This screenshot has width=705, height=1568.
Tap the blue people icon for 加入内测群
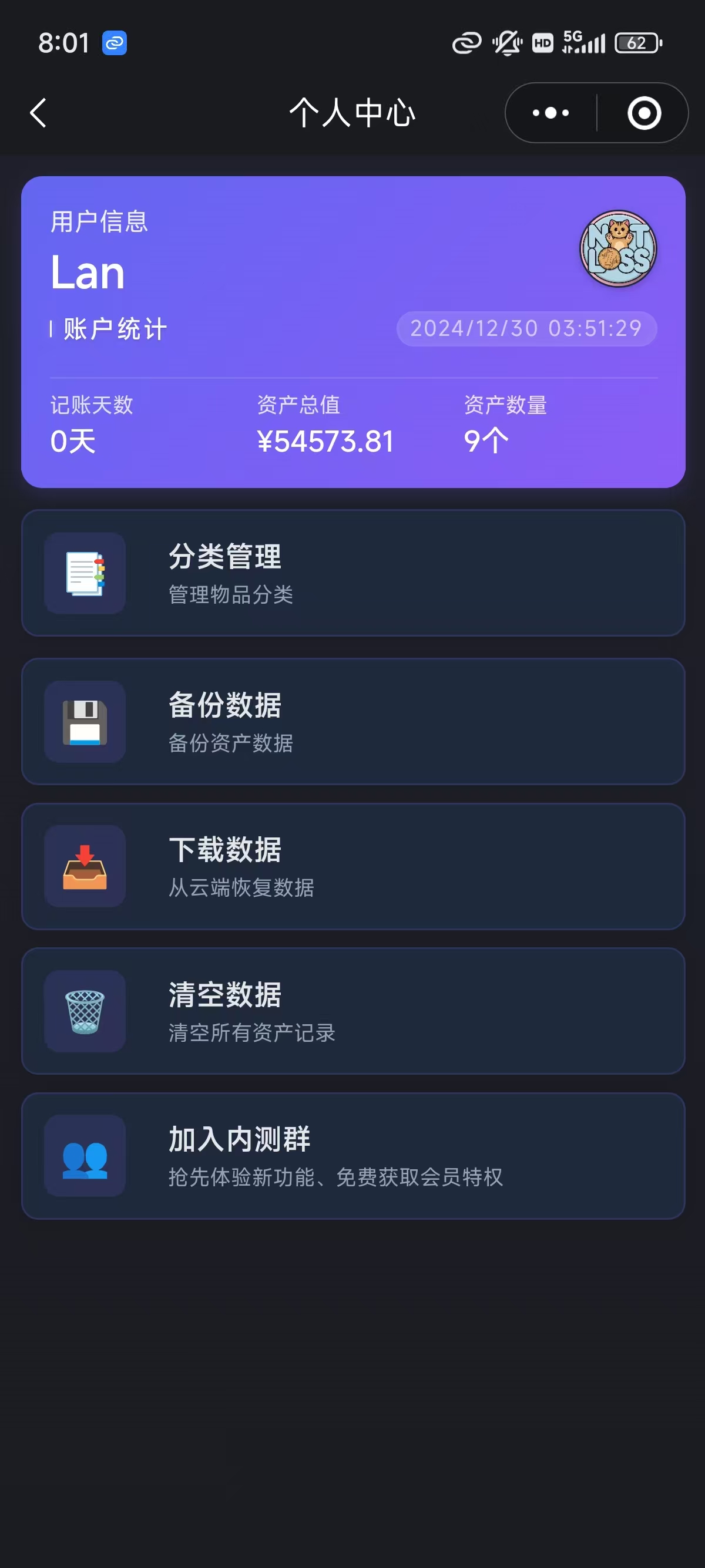[85, 1156]
